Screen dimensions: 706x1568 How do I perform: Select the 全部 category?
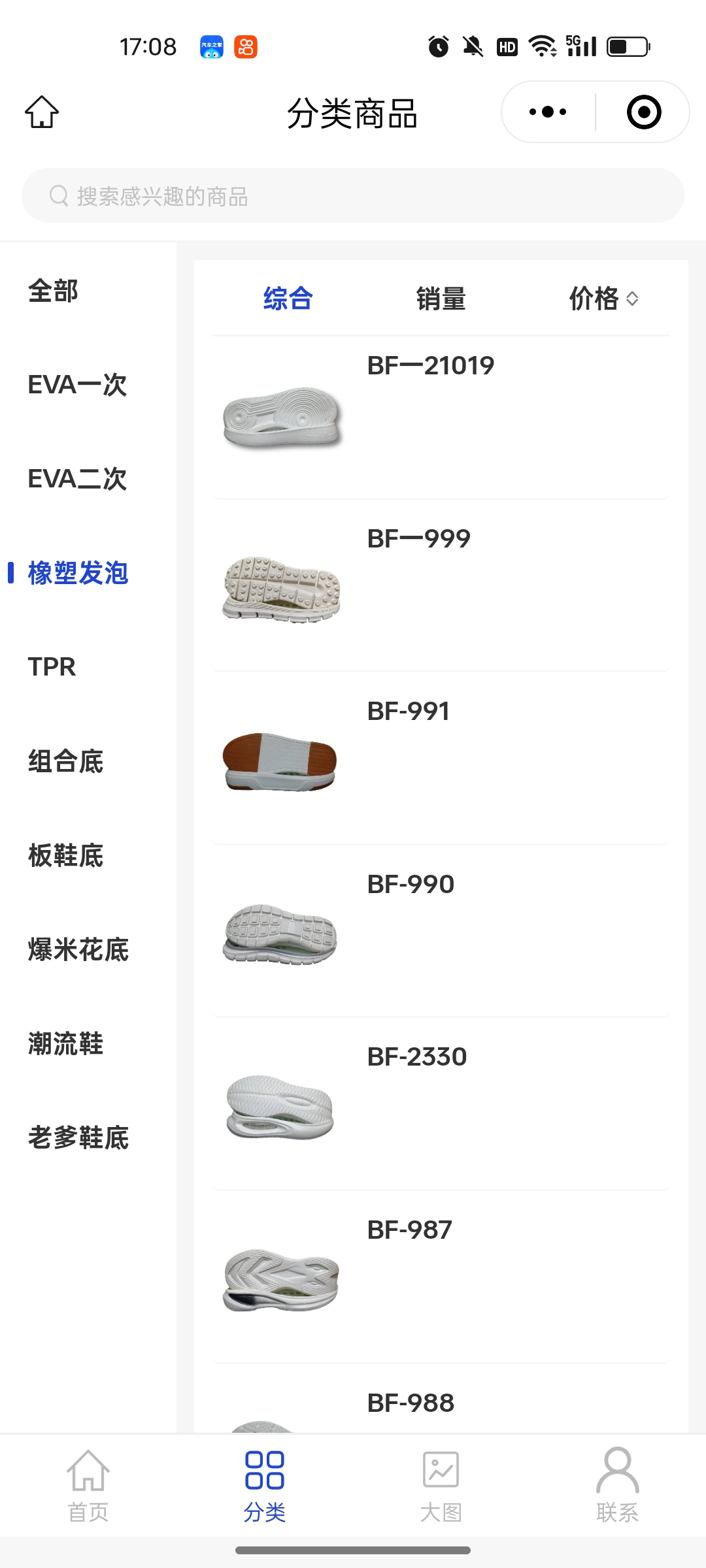point(54,291)
